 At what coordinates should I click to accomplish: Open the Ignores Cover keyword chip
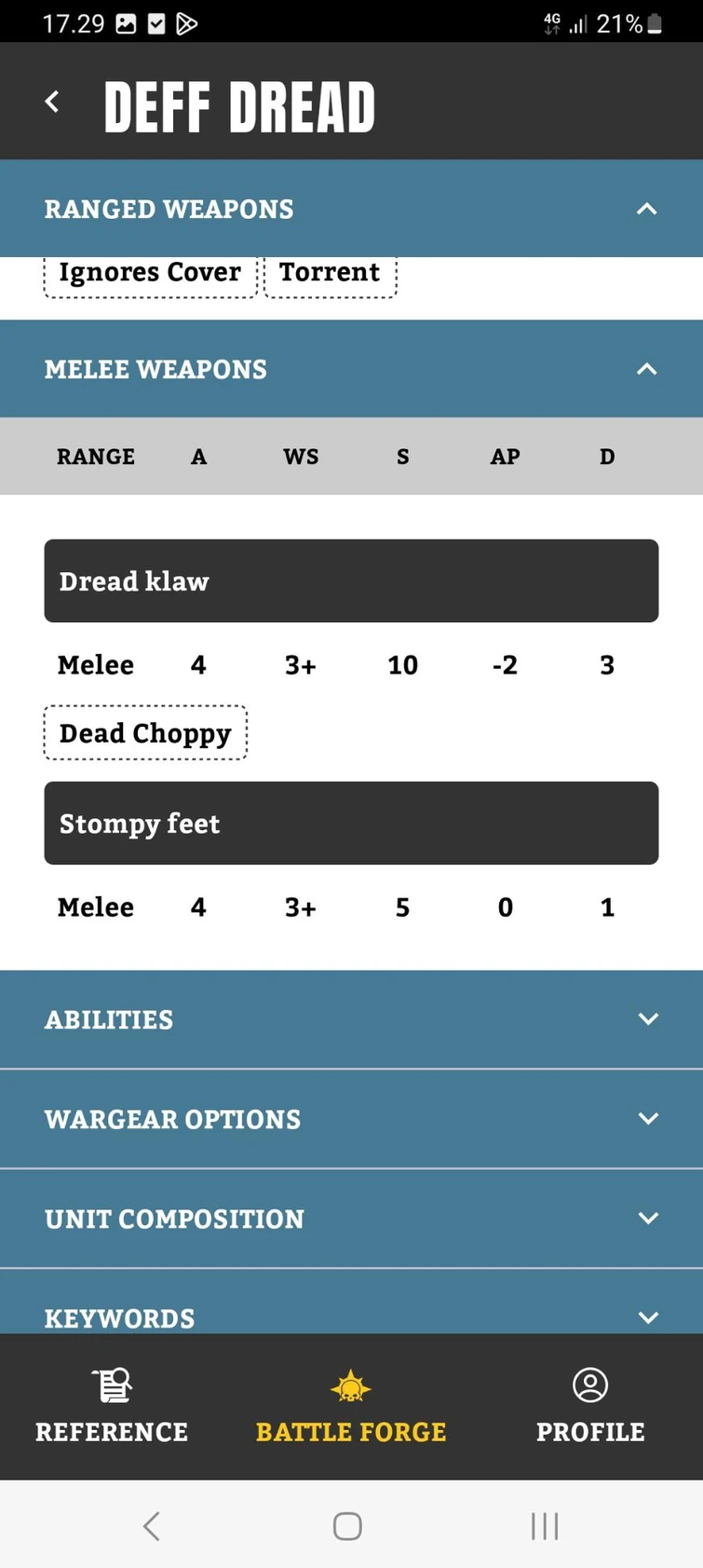coord(150,275)
